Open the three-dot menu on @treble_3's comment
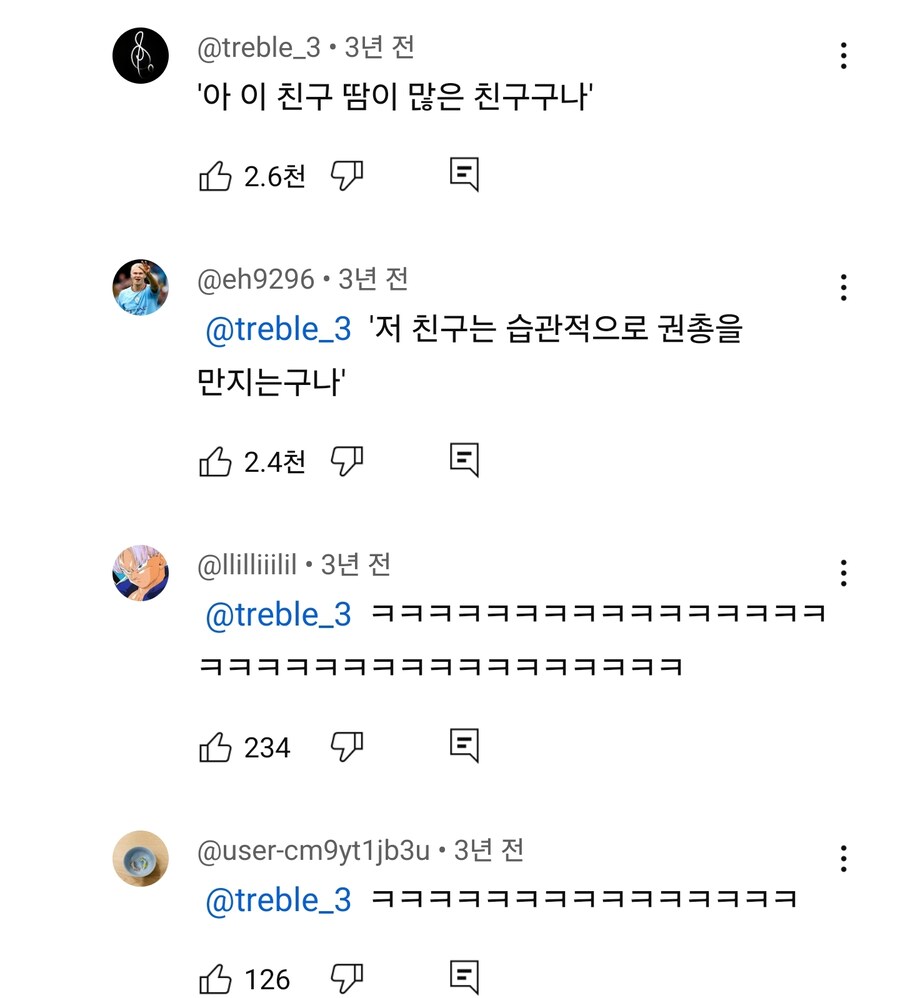The height and width of the screenshot is (998, 900). click(x=843, y=57)
